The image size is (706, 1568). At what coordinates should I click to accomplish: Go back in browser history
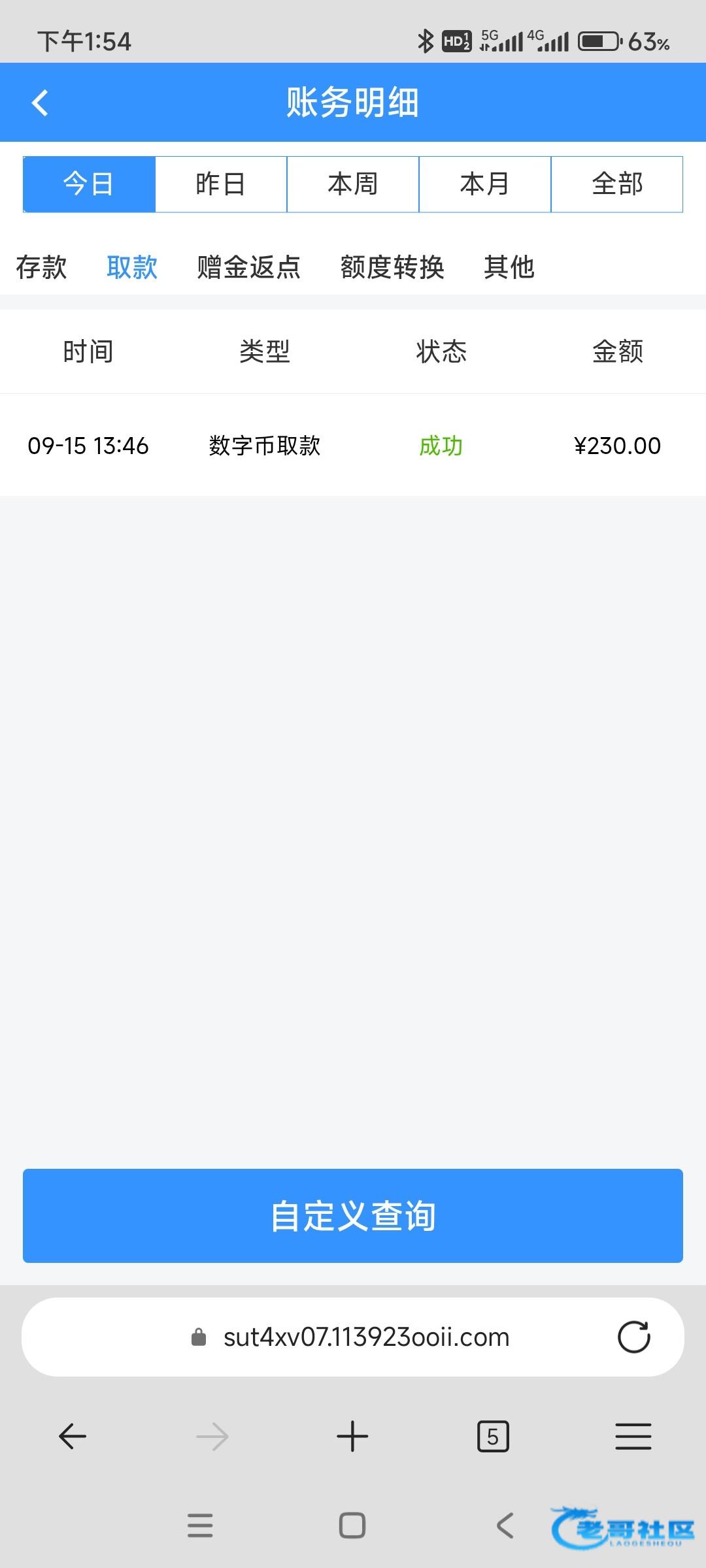pyautogui.click(x=73, y=1437)
